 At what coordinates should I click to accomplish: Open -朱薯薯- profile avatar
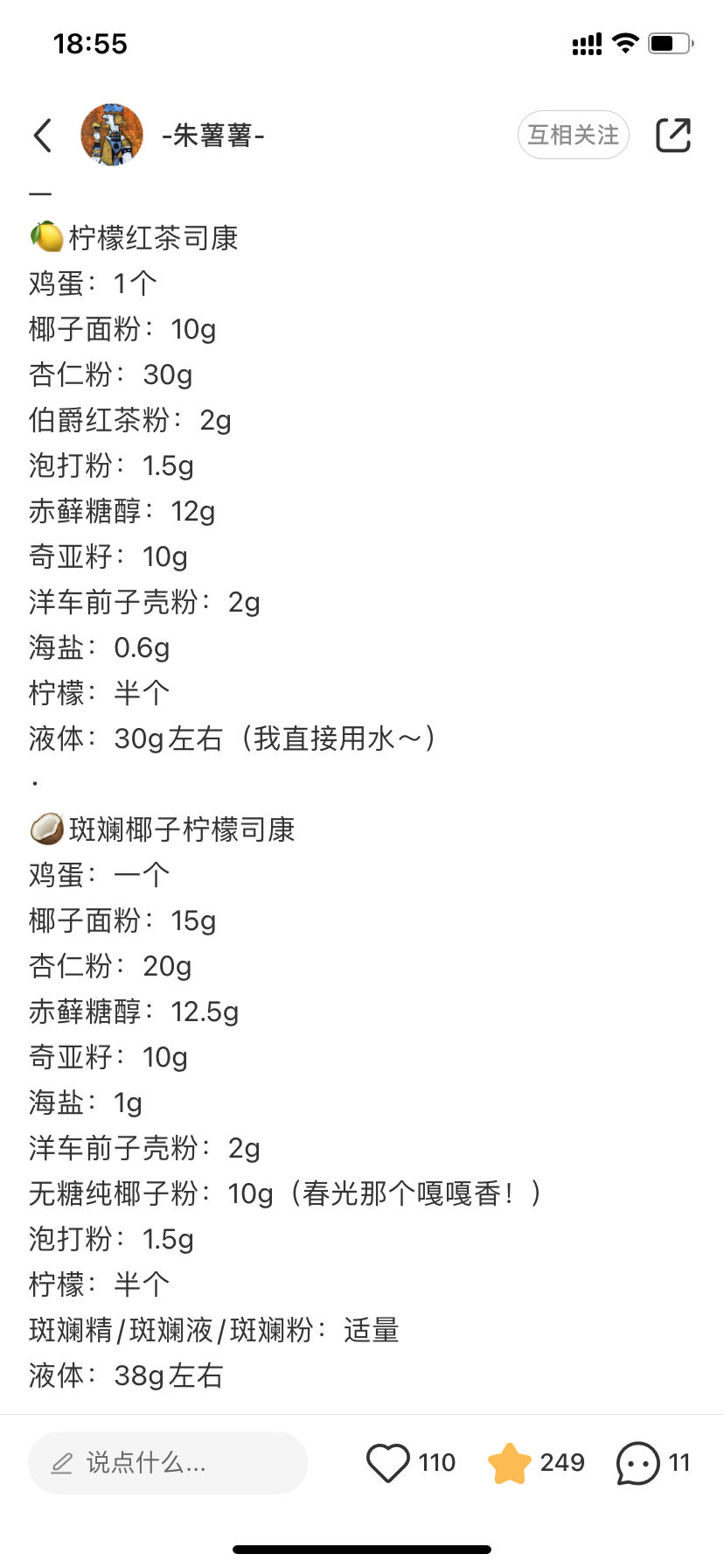tap(112, 135)
